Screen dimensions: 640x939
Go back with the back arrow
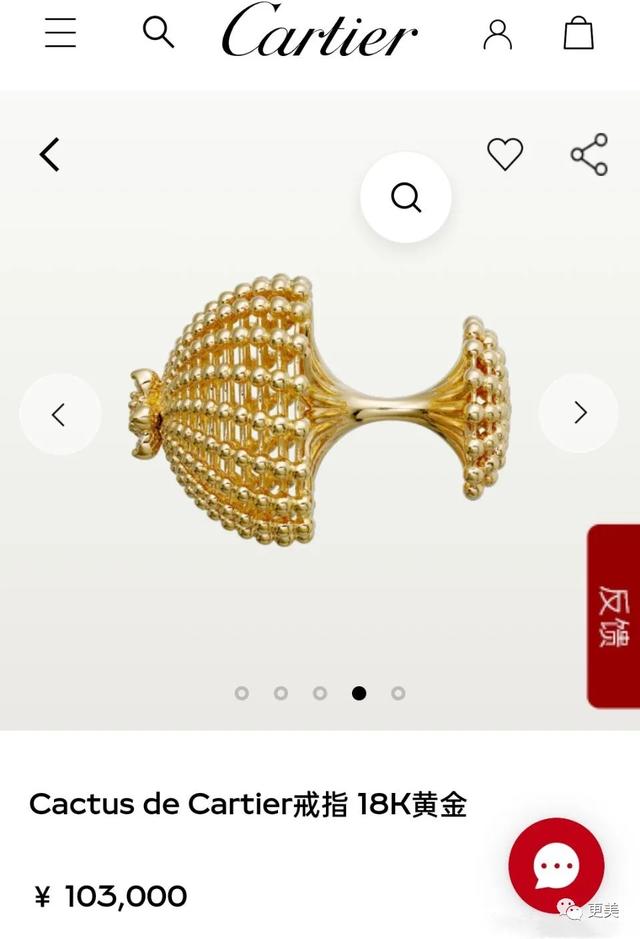[x=49, y=154]
